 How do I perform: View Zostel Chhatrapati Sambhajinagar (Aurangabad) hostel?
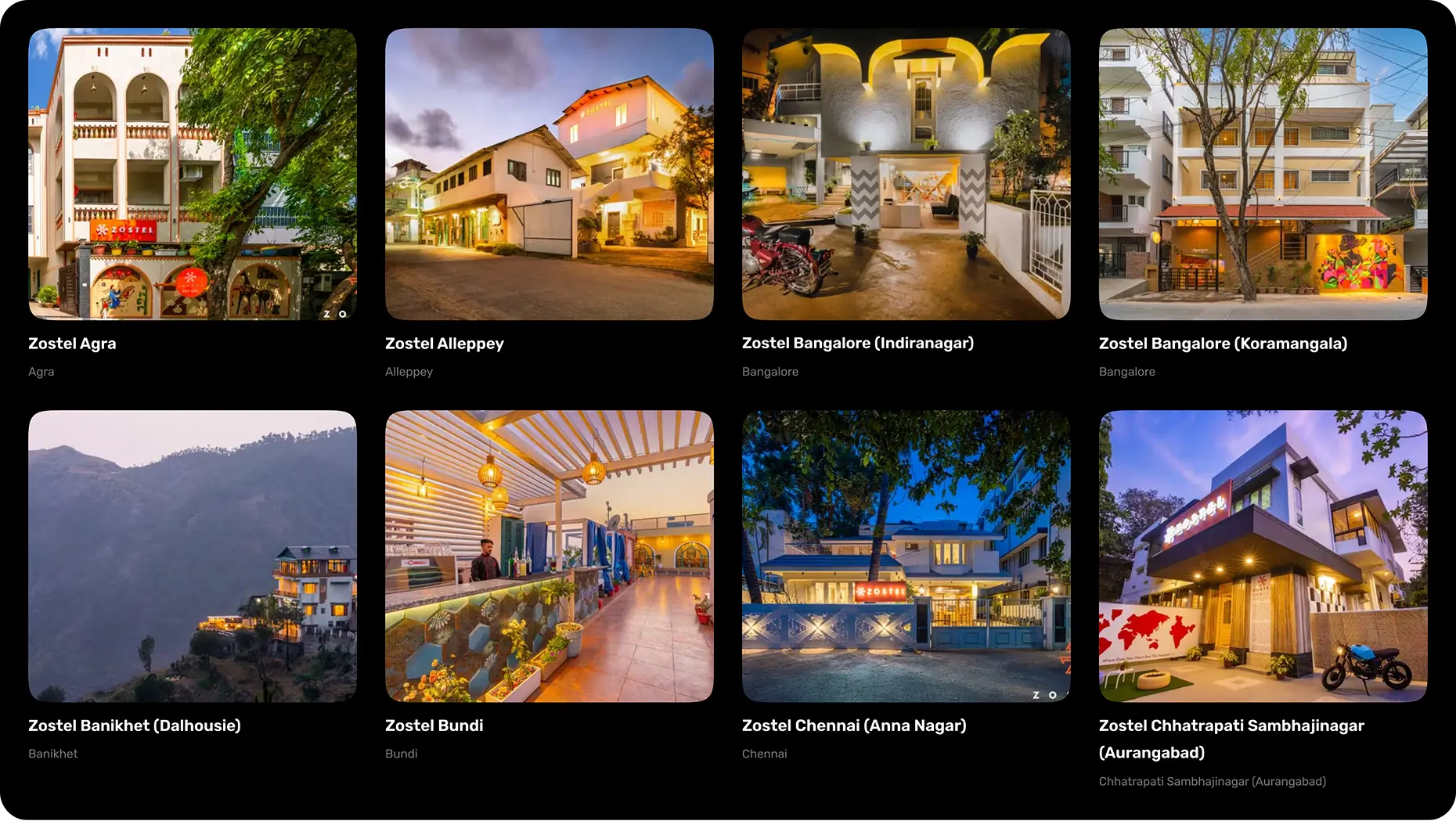(x=1263, y=556)
